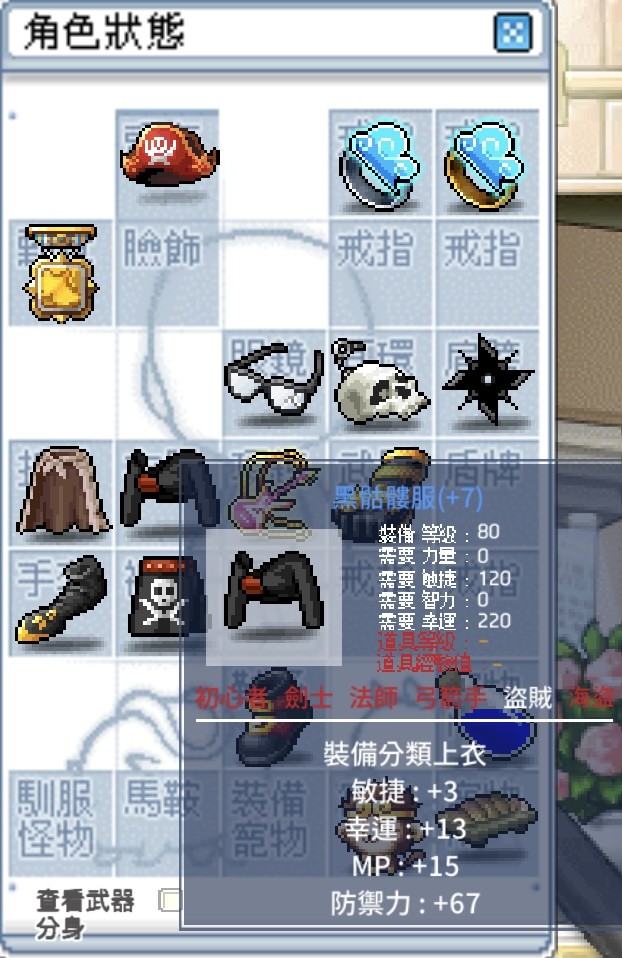Close the character status window
622x958 pixels.
coord(512,34)
